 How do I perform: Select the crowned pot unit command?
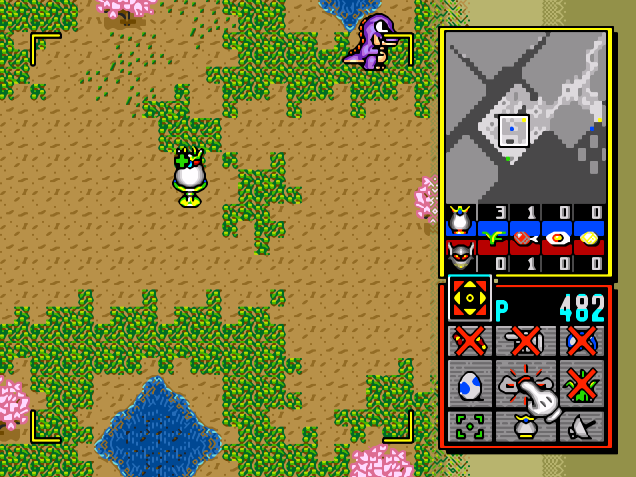click(526, 427)
